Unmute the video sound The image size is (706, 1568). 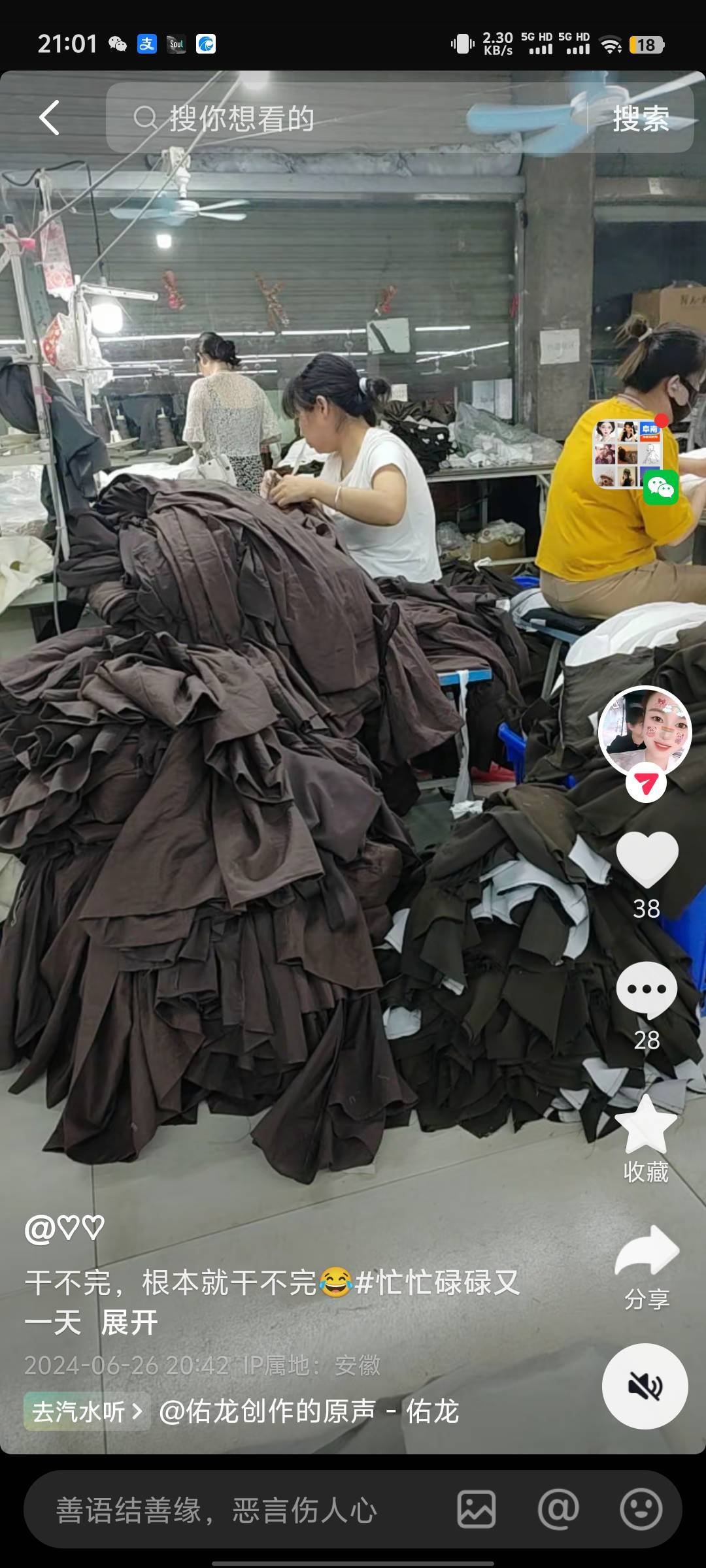645,1386
